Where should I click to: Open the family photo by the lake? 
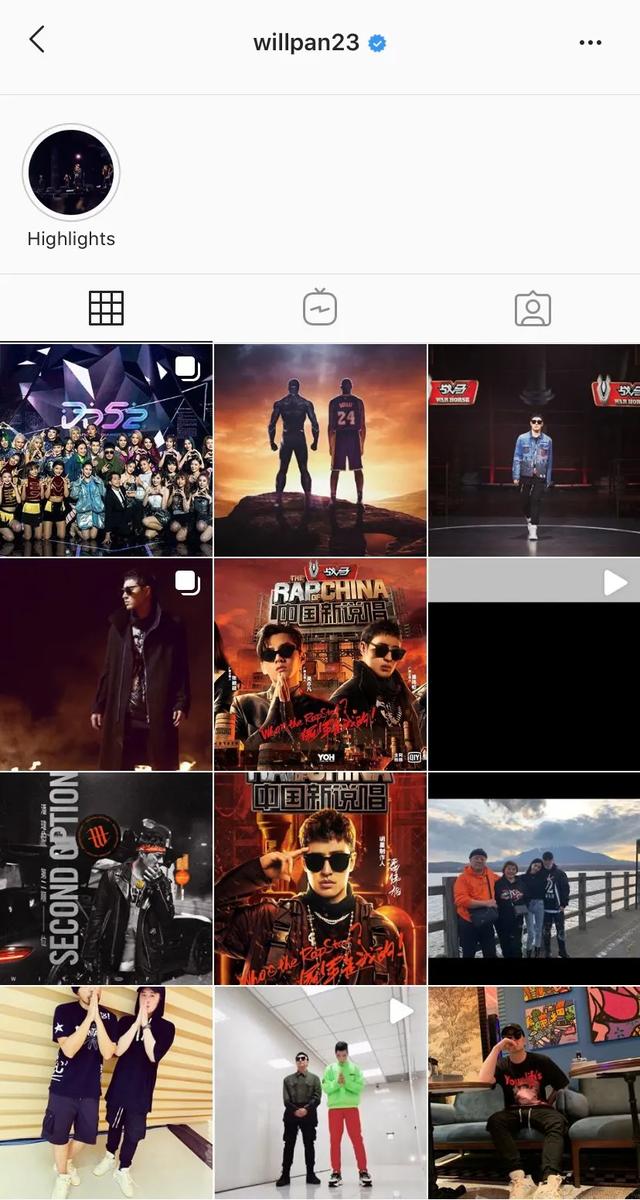534,878
